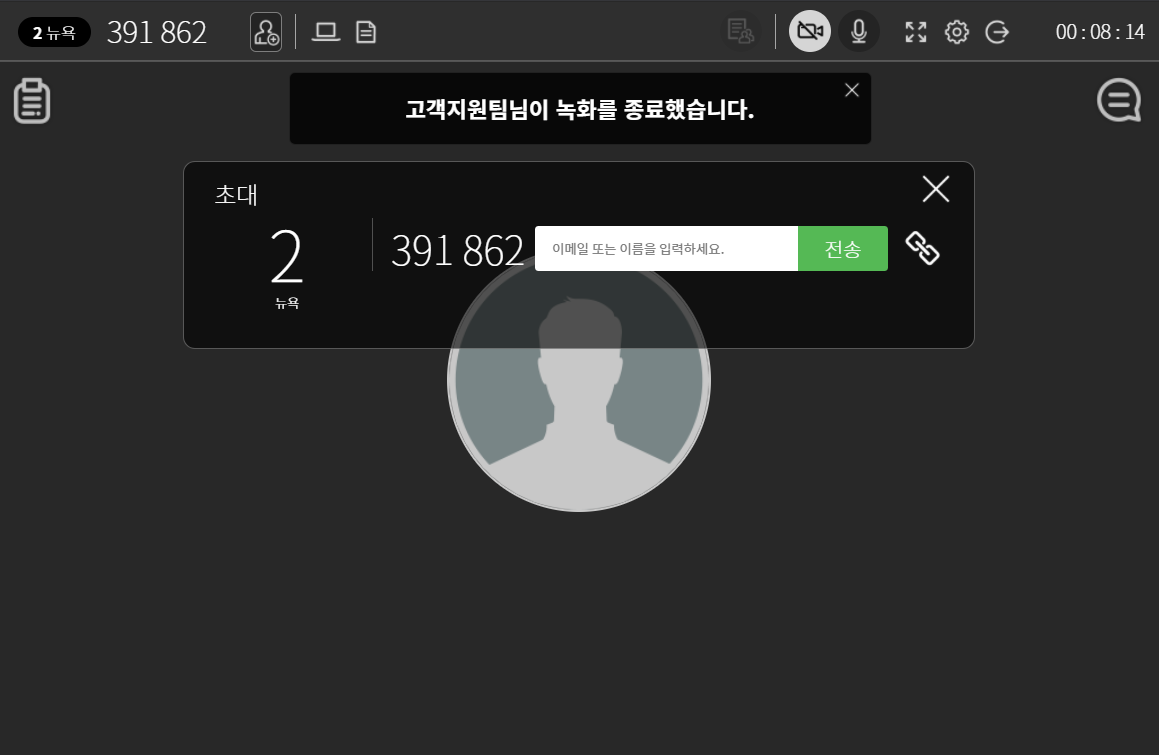This screenshot has height=755, width=1159.
Task: Toggle the camera on
Action: tap(810, 32)
